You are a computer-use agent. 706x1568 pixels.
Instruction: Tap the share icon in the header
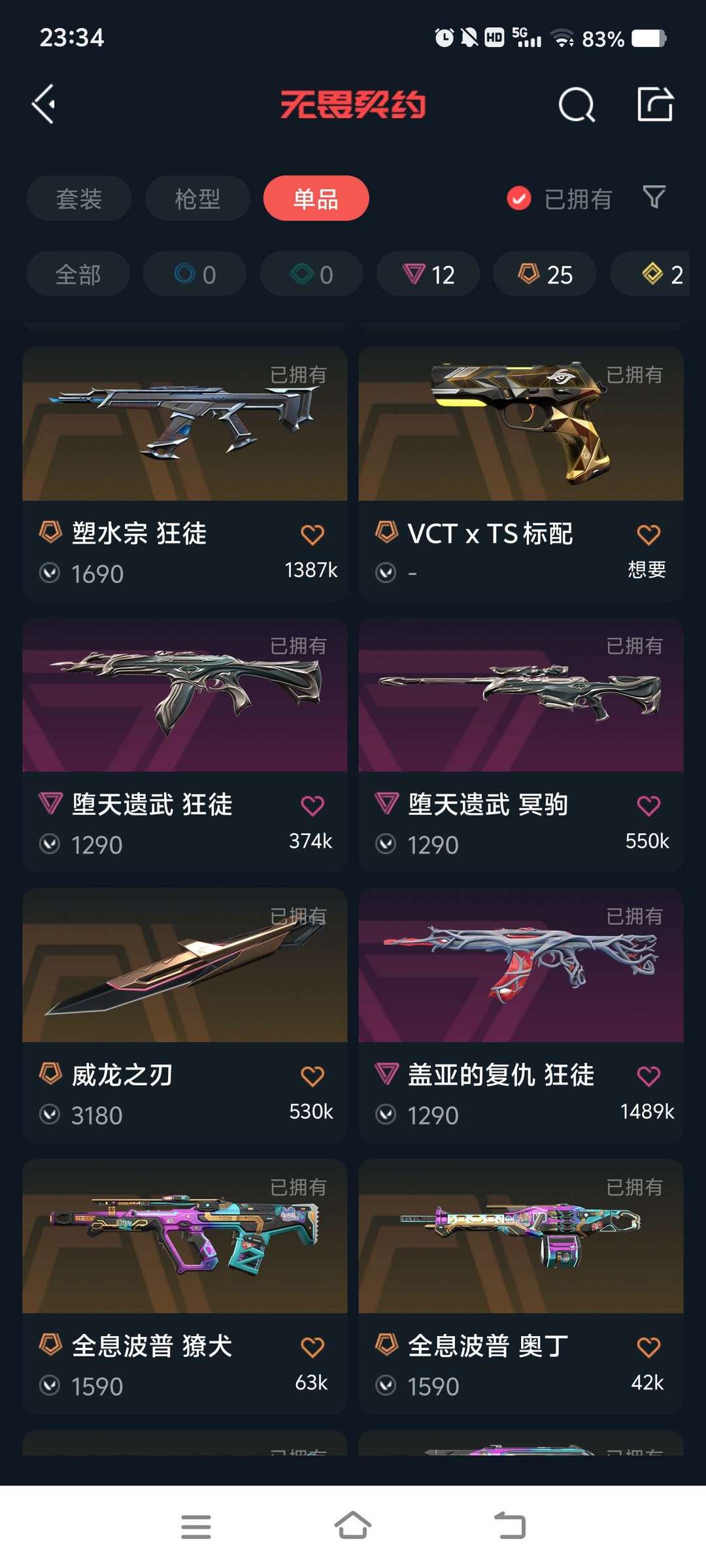point(655,104)
